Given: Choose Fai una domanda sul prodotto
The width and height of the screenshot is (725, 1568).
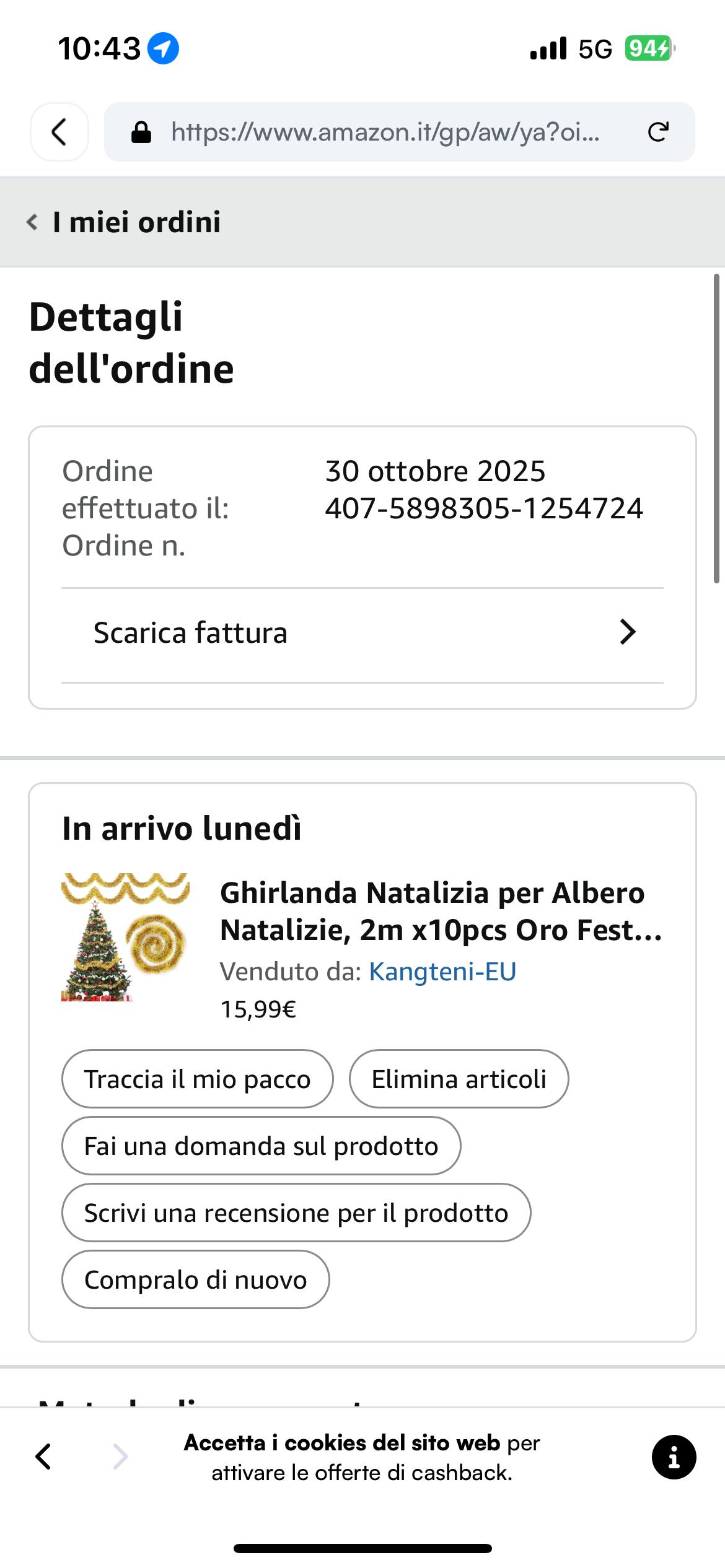Looking at the screenshot, I should (x=261, y=1146).
